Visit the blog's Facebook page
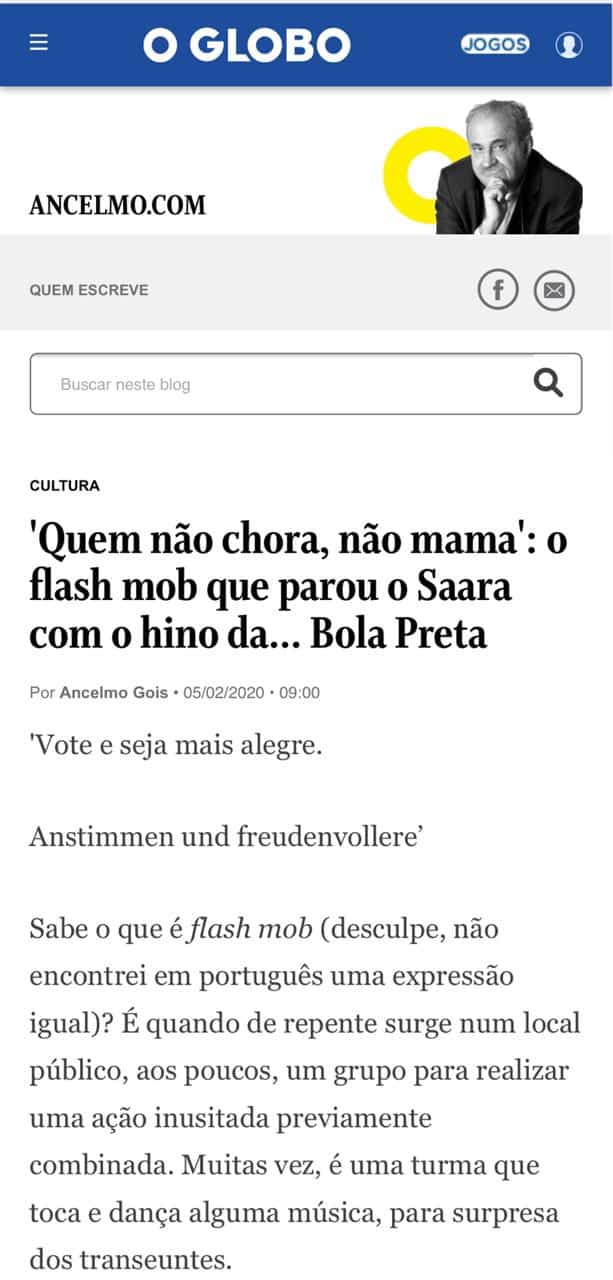 (498, 291)
